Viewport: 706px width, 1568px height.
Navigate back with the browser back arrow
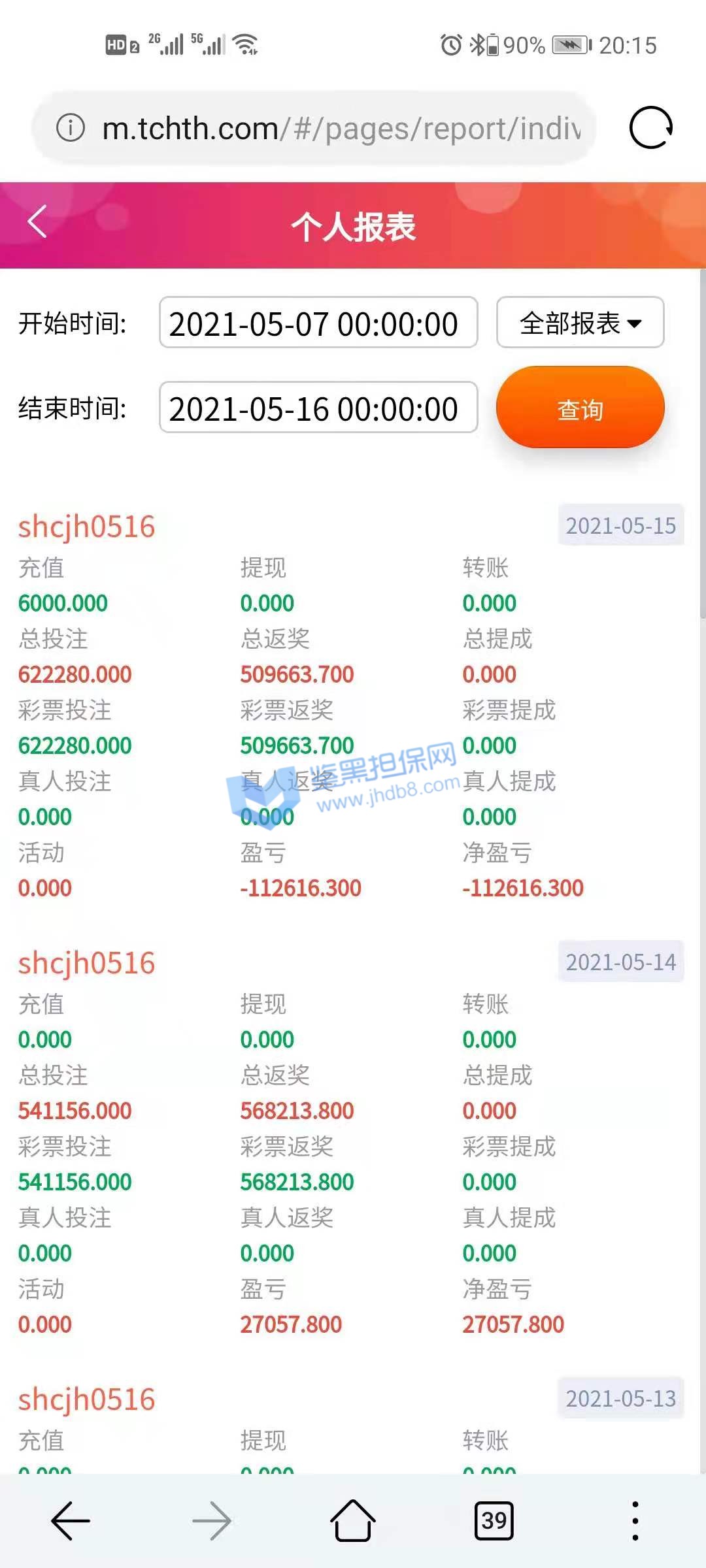click(71, 1521)
